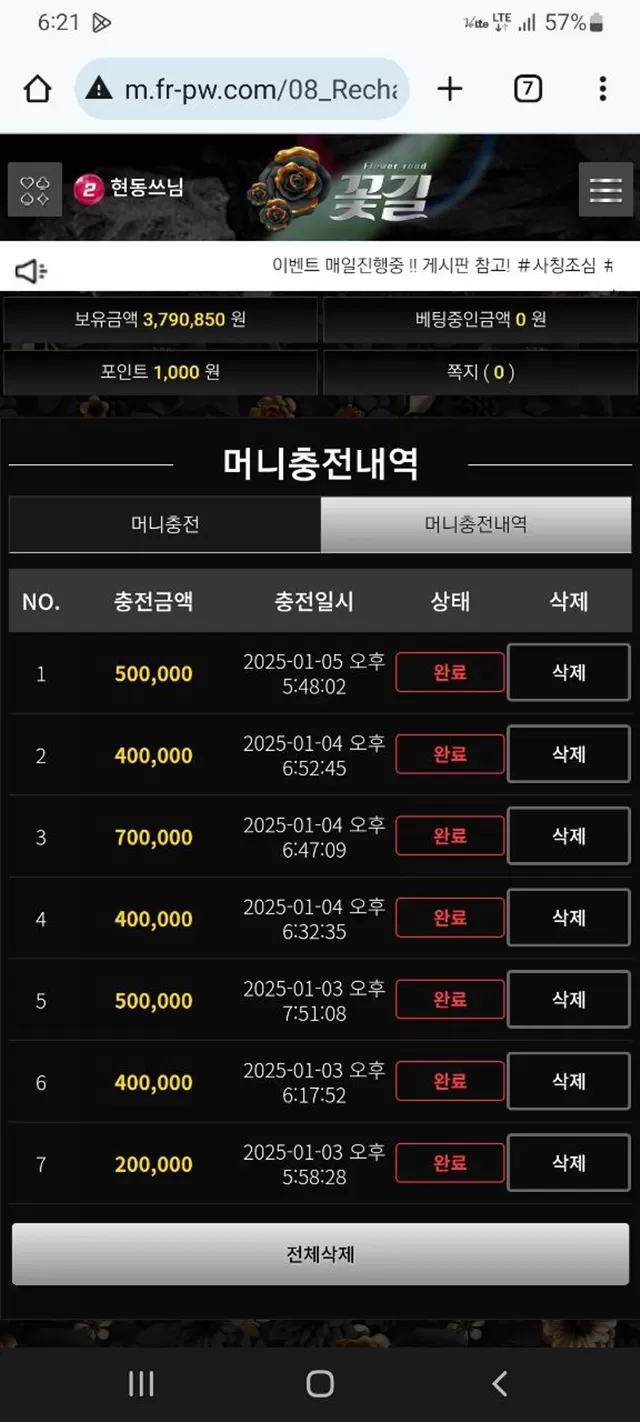The height and width of the screenshot is (1422, 640).
Task: Open a new browser tab
Action: (x=450, y=89)
